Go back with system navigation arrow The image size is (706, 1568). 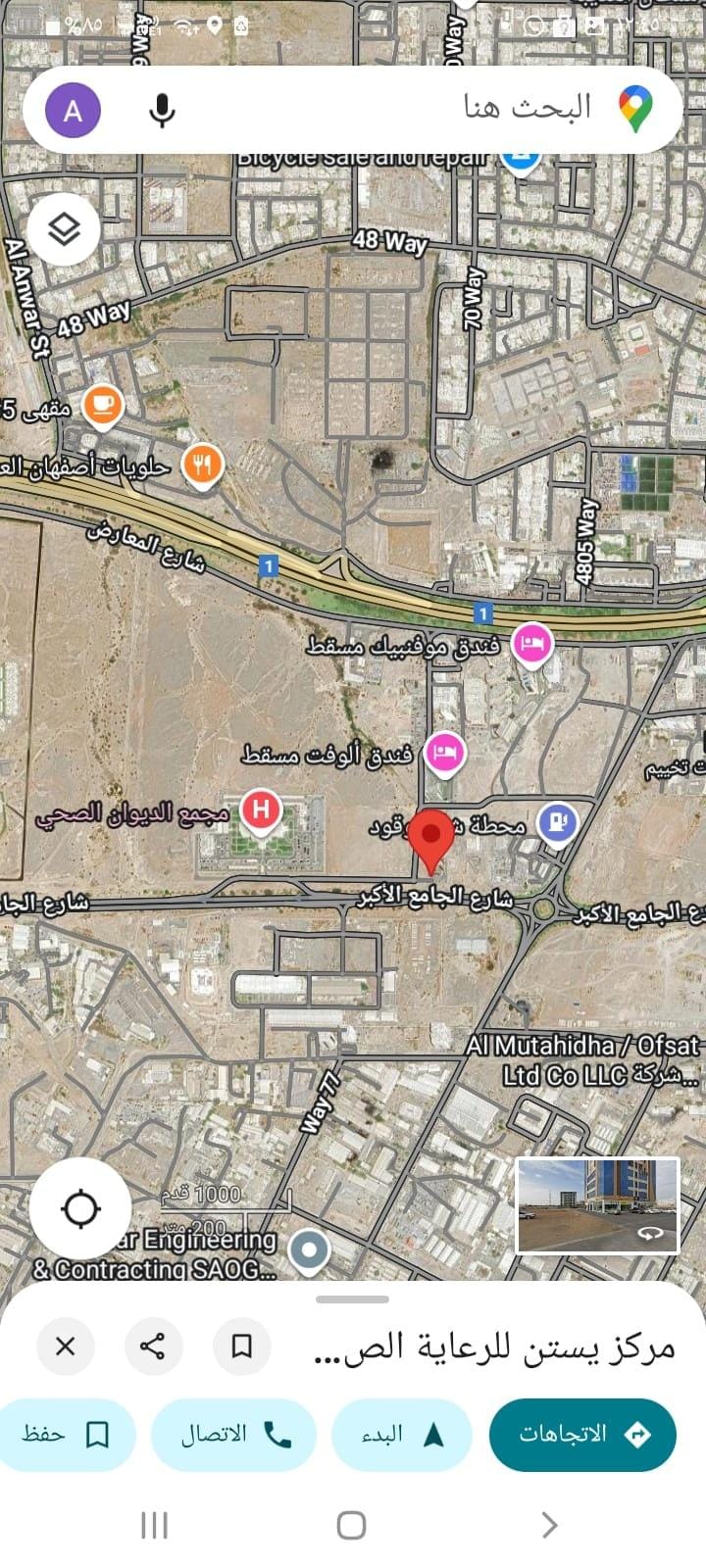coord(549,1525)
